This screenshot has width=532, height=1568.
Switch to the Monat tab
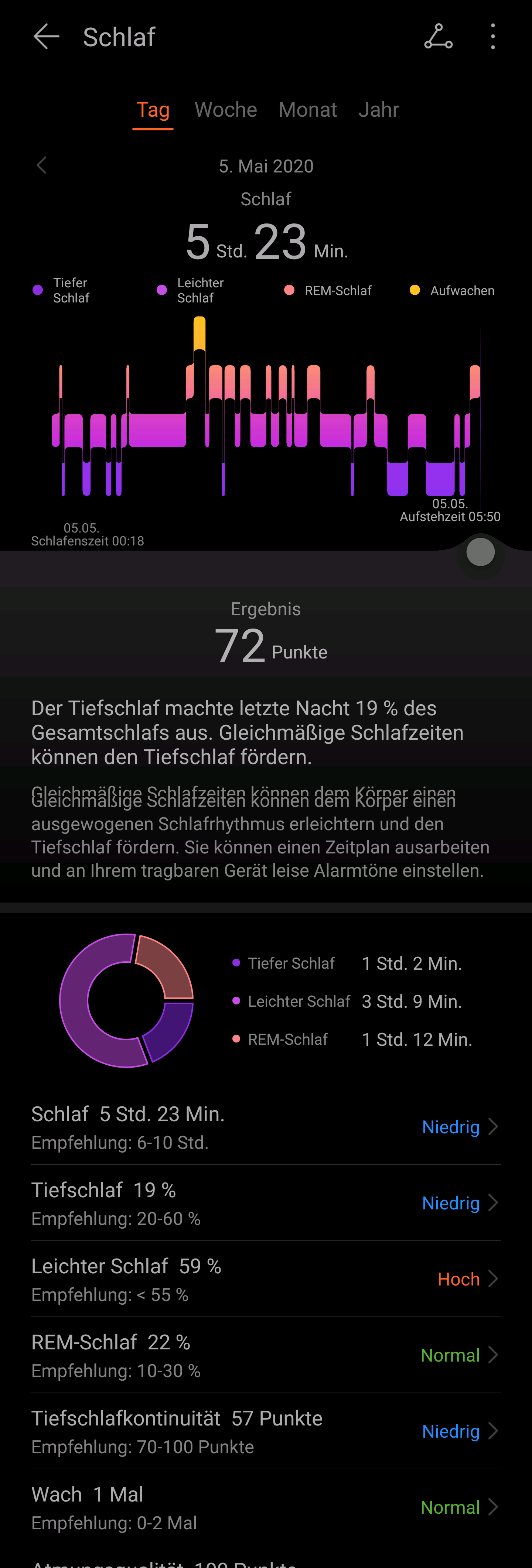click(x=307, y=110)
